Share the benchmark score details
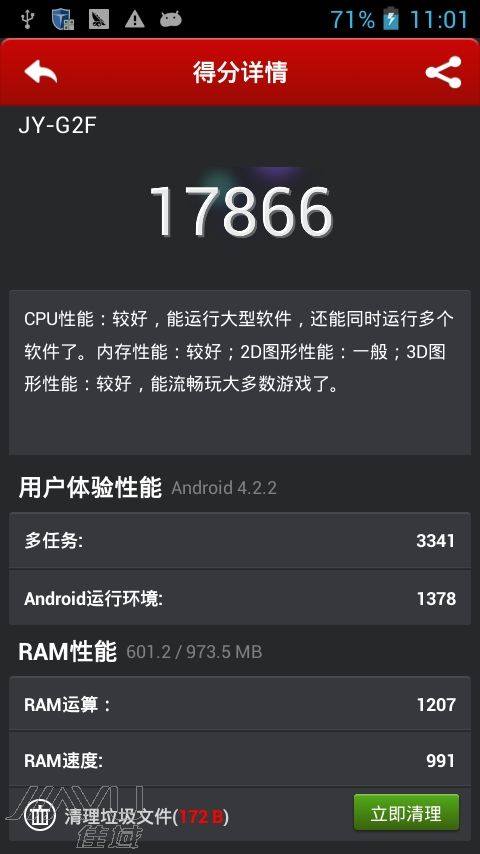Image resolution: width=480 pixels, height=854 pixels. [x=443, y=72]
